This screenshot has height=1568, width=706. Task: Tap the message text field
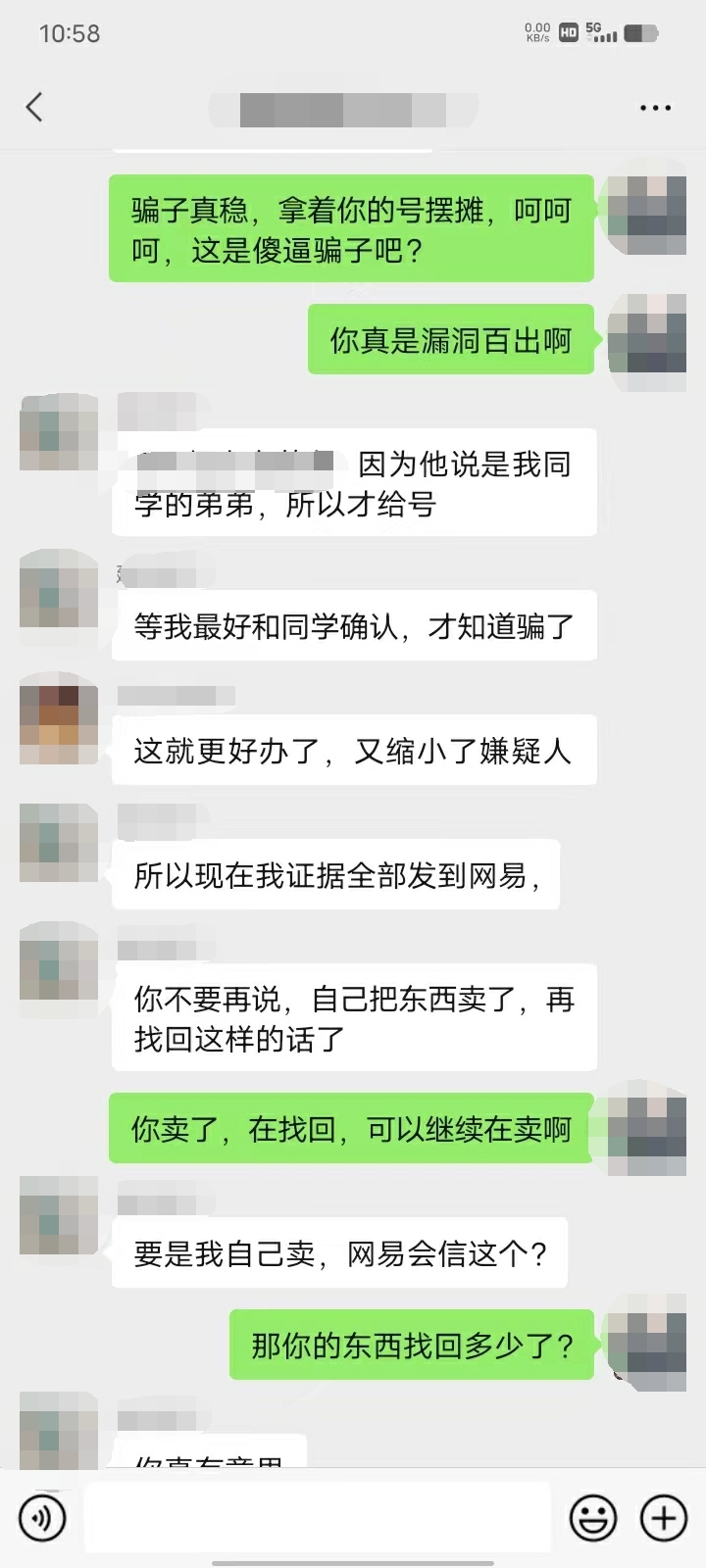tap(318, 1518)
